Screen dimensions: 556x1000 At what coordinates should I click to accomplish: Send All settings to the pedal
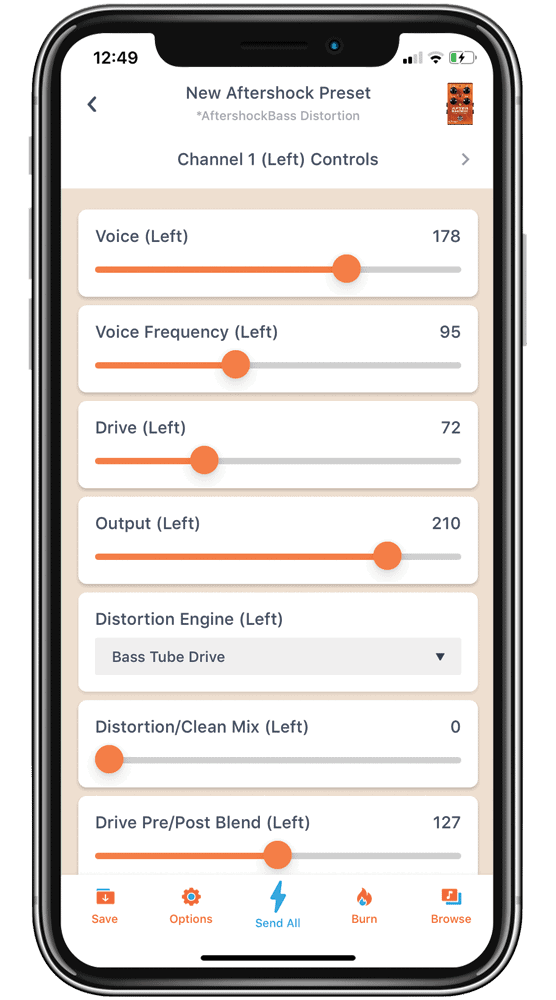[x=277, y=906]
